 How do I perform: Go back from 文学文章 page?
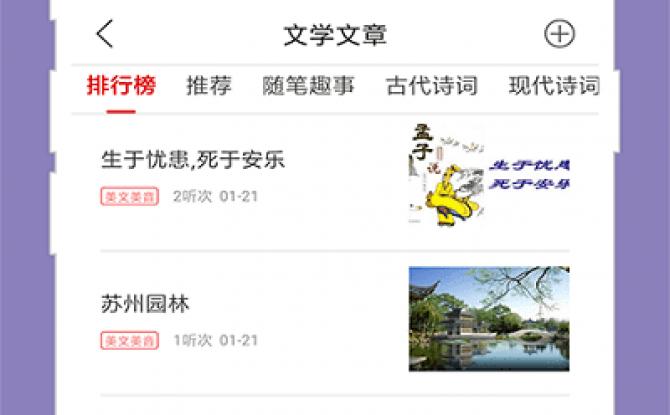(x=105, y=34)
